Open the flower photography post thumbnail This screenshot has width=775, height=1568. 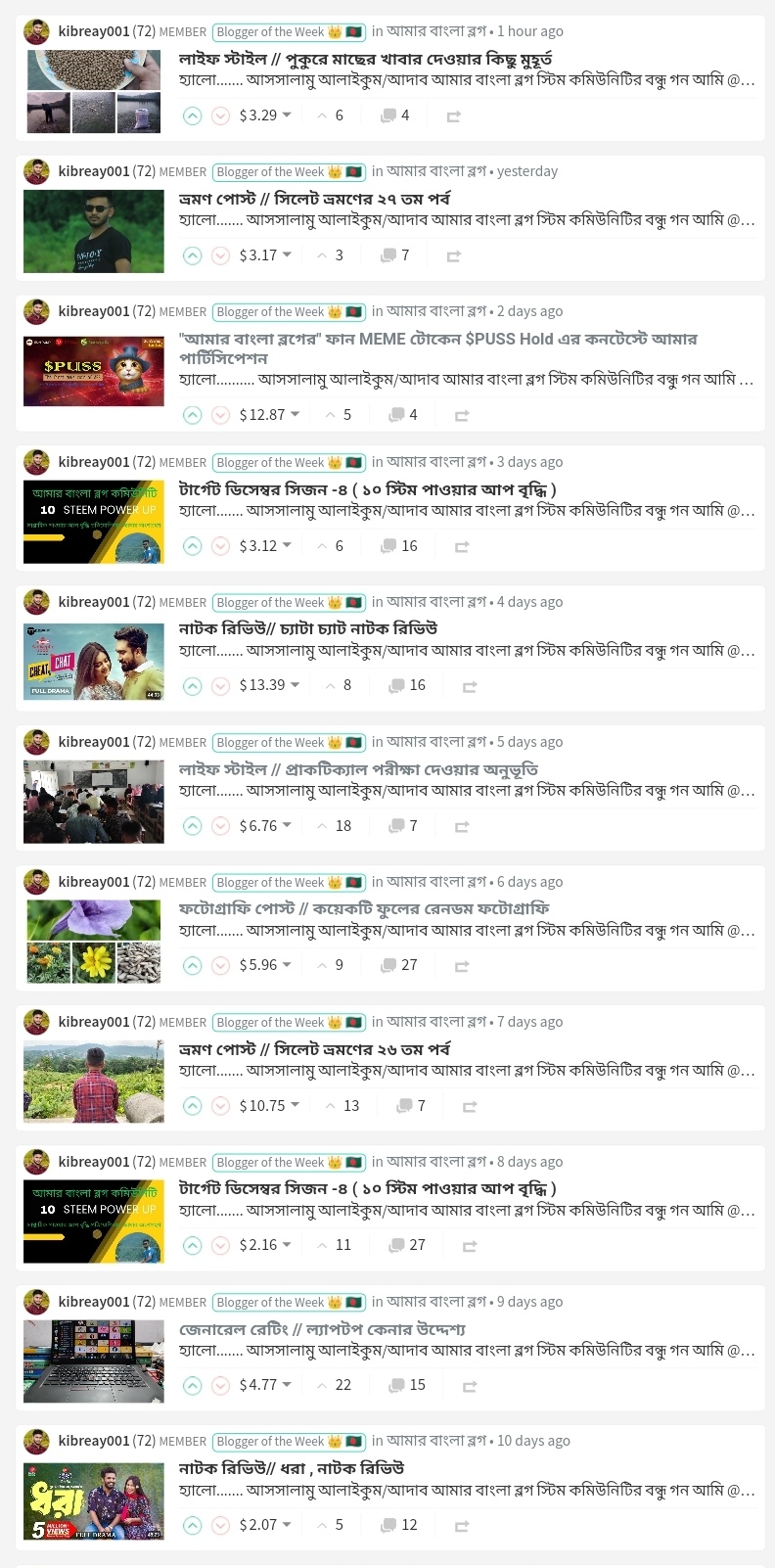(x=94, y=942)
